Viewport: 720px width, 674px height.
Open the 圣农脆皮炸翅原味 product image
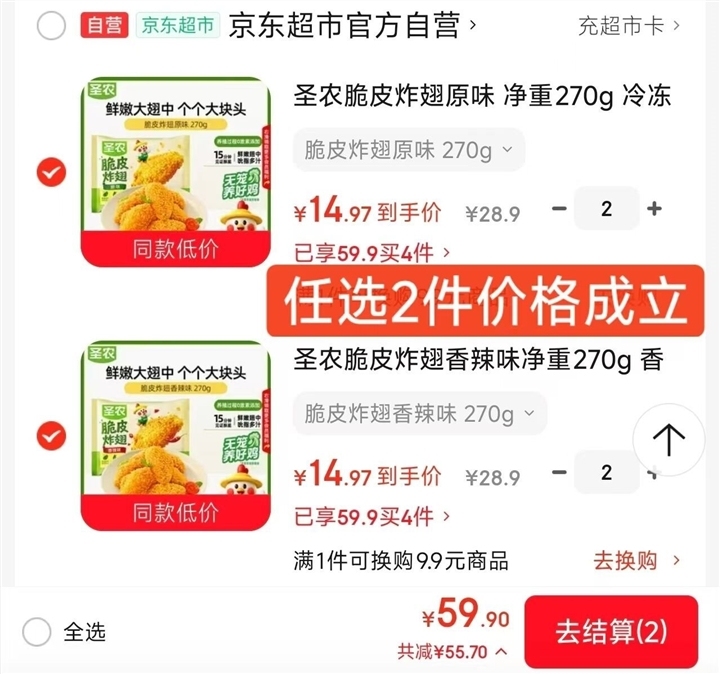176,172
